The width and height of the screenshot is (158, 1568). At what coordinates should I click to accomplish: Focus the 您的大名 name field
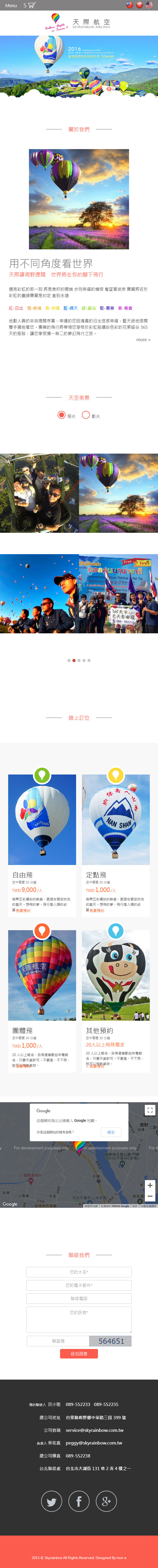[x=79, y=1272]
